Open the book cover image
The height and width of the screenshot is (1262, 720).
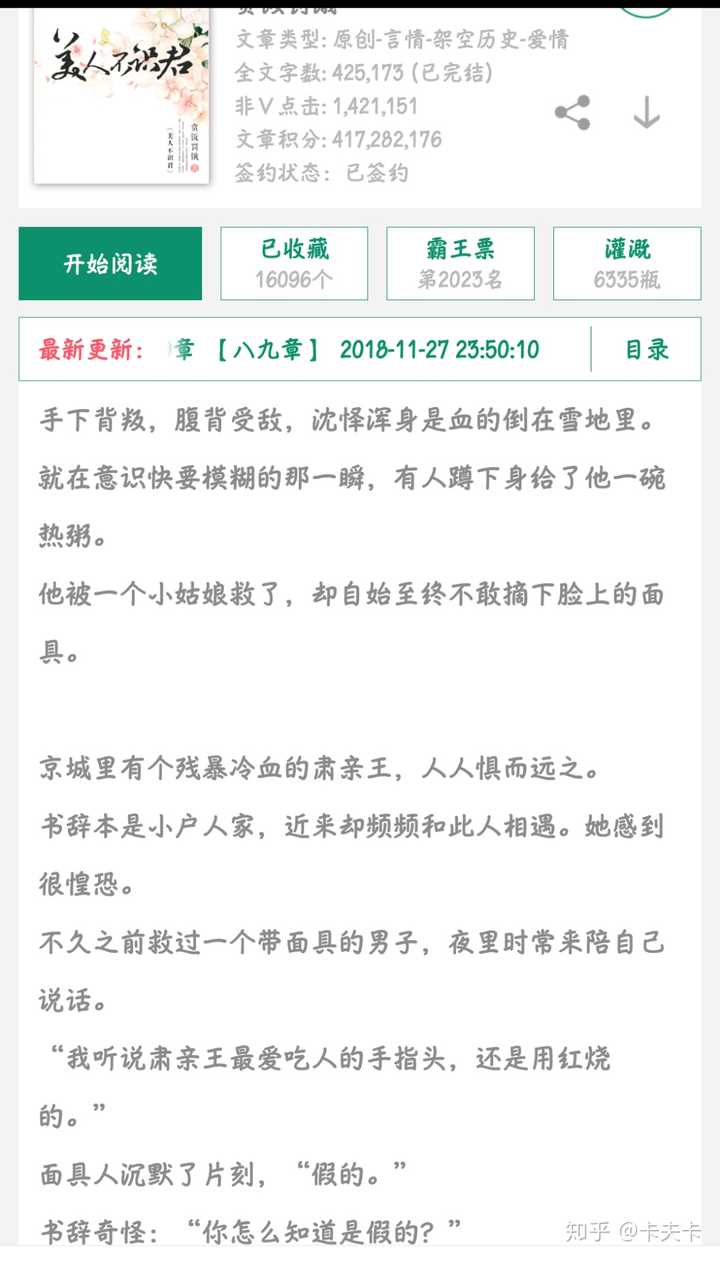coord(122,95)
